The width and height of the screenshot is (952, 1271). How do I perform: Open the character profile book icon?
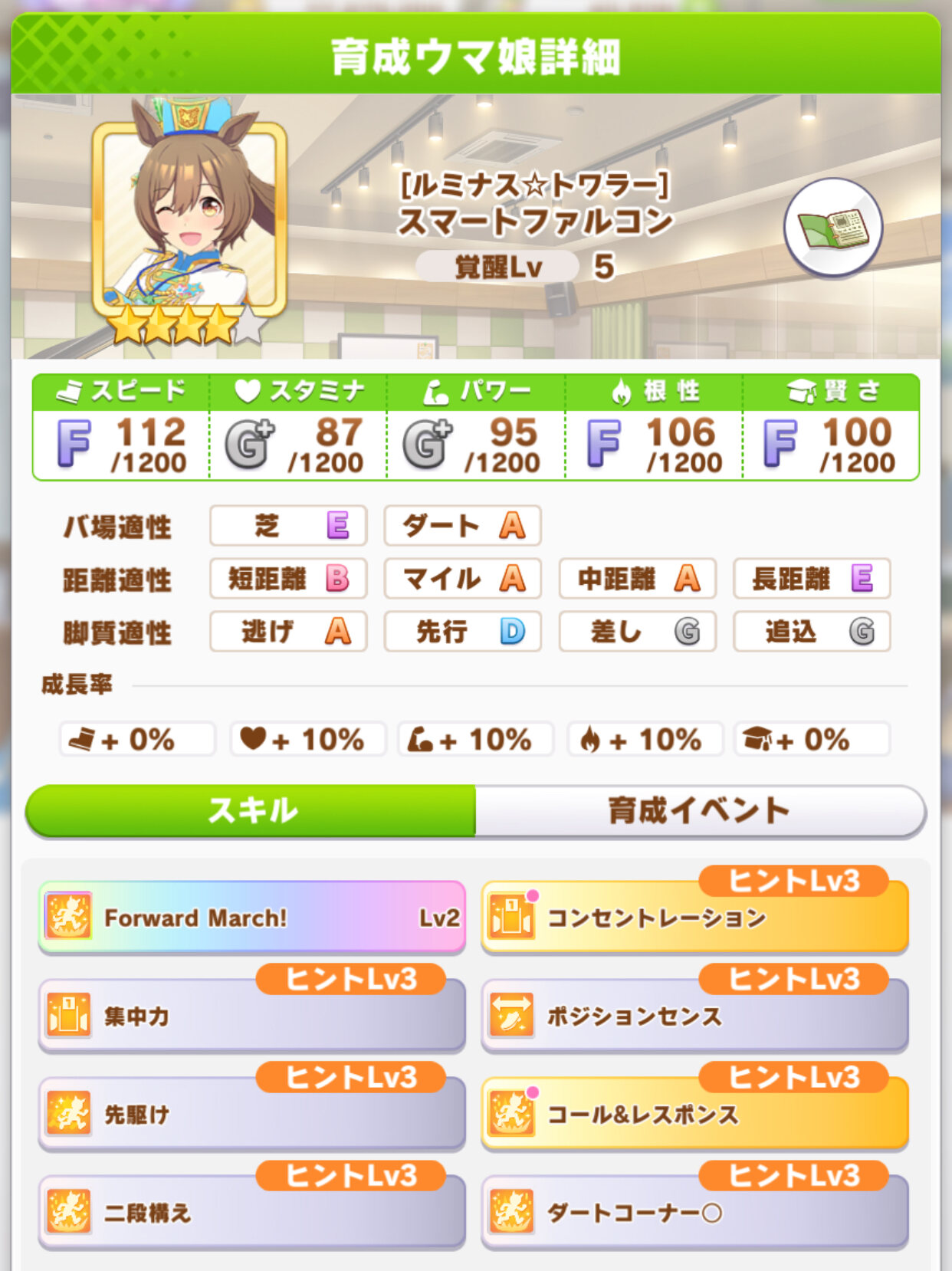point(832,228)
